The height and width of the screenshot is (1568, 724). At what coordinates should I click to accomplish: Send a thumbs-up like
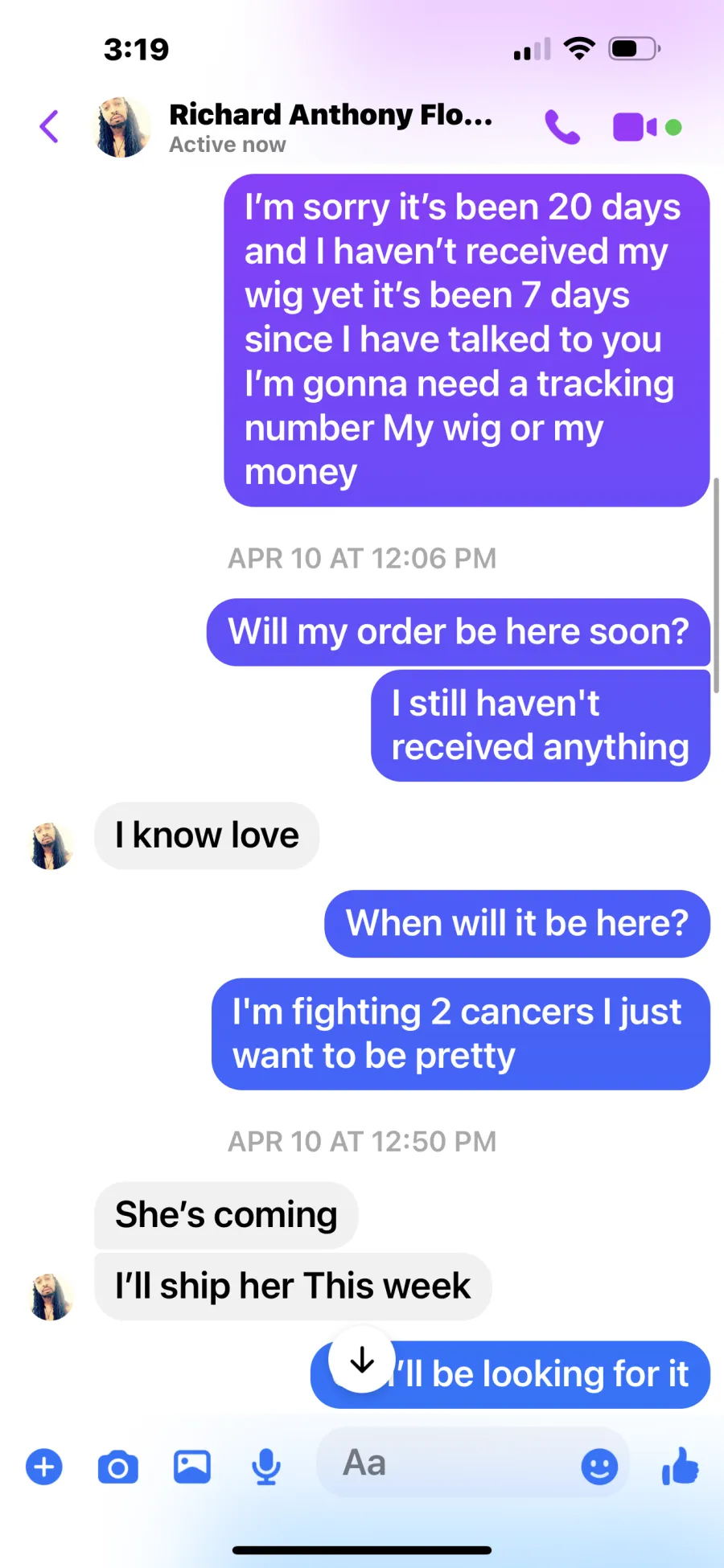681,1465
